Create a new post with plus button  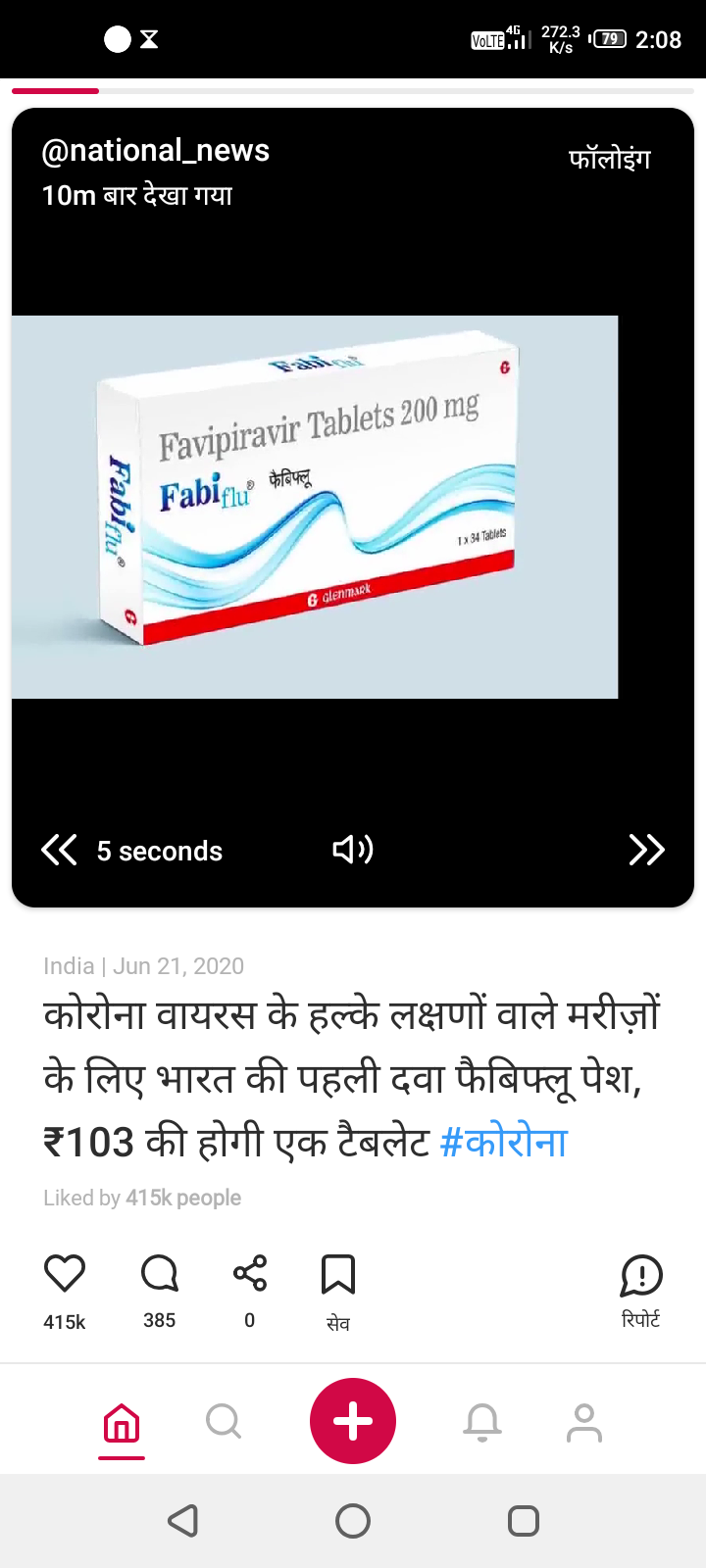pos(353,1421)
